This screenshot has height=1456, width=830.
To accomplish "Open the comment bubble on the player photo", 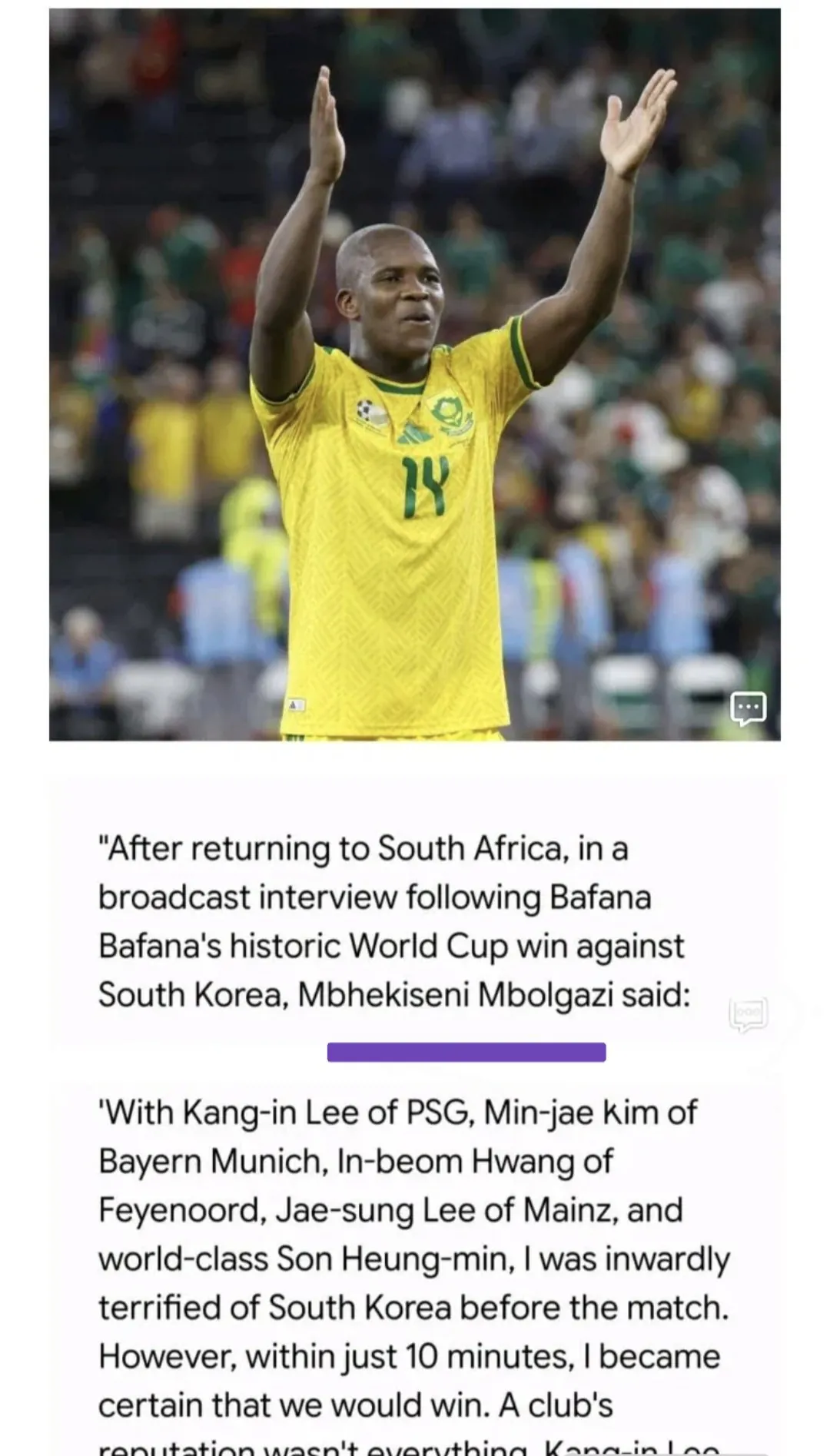I will tap(748, 708).
